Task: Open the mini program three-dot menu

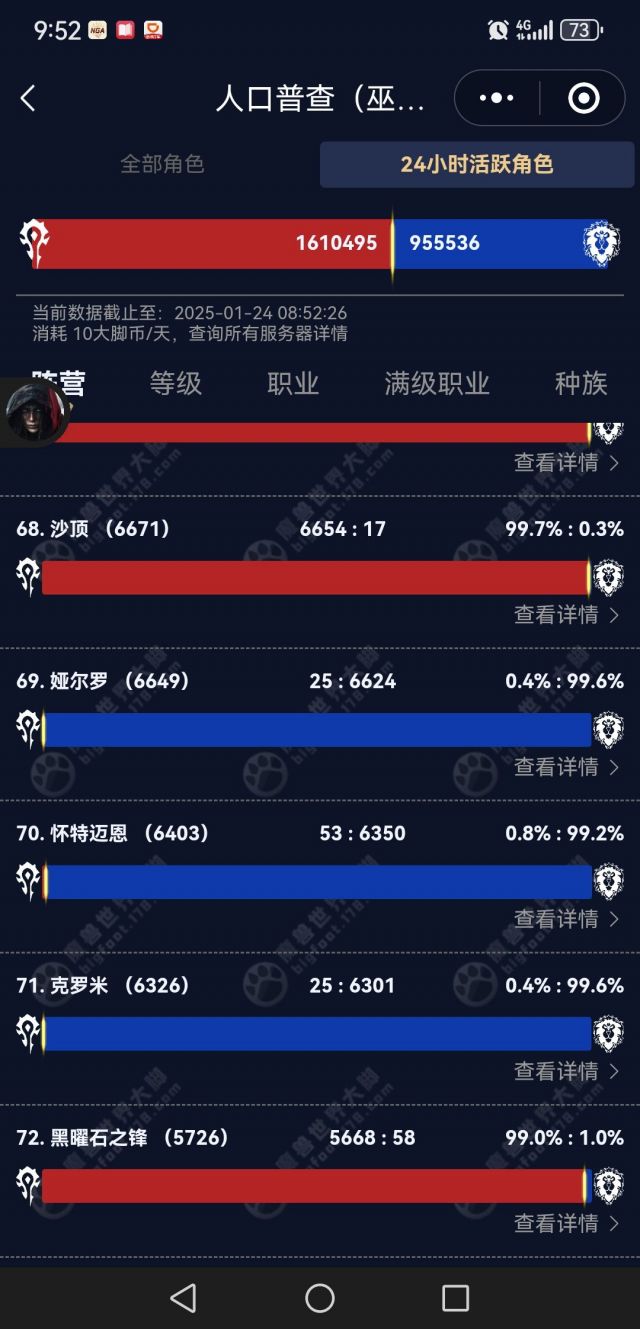Action: 497,98
